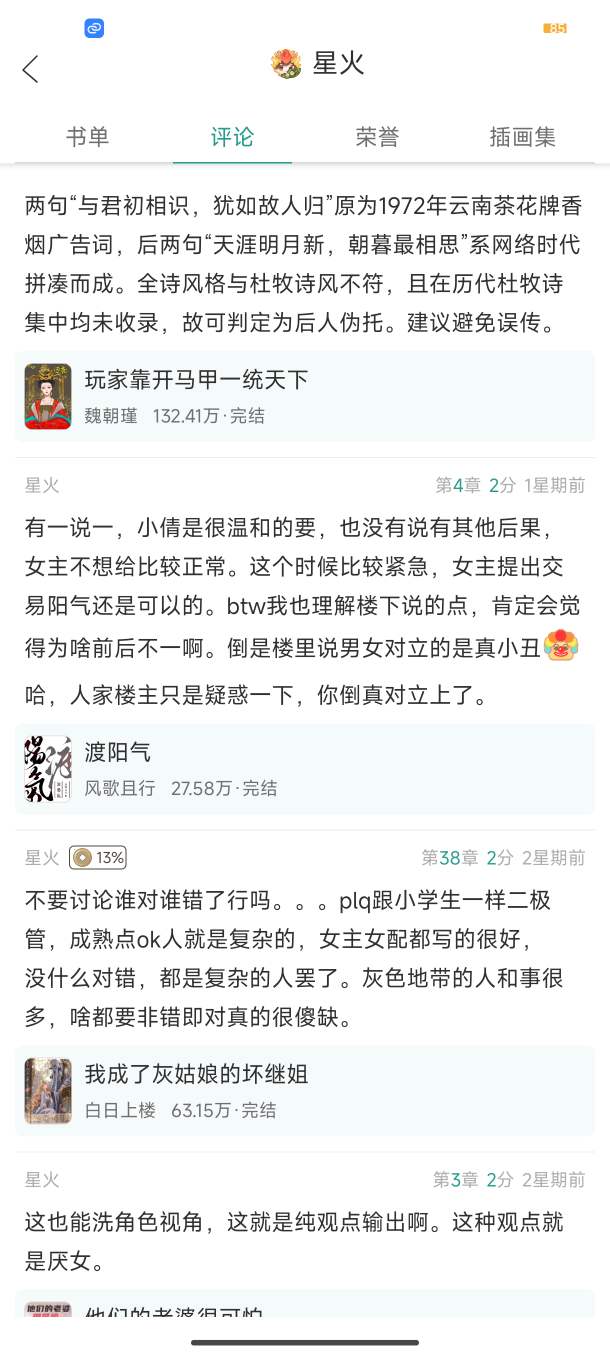Select the 评论 tab
The image size is (610, 1356).
232,137
